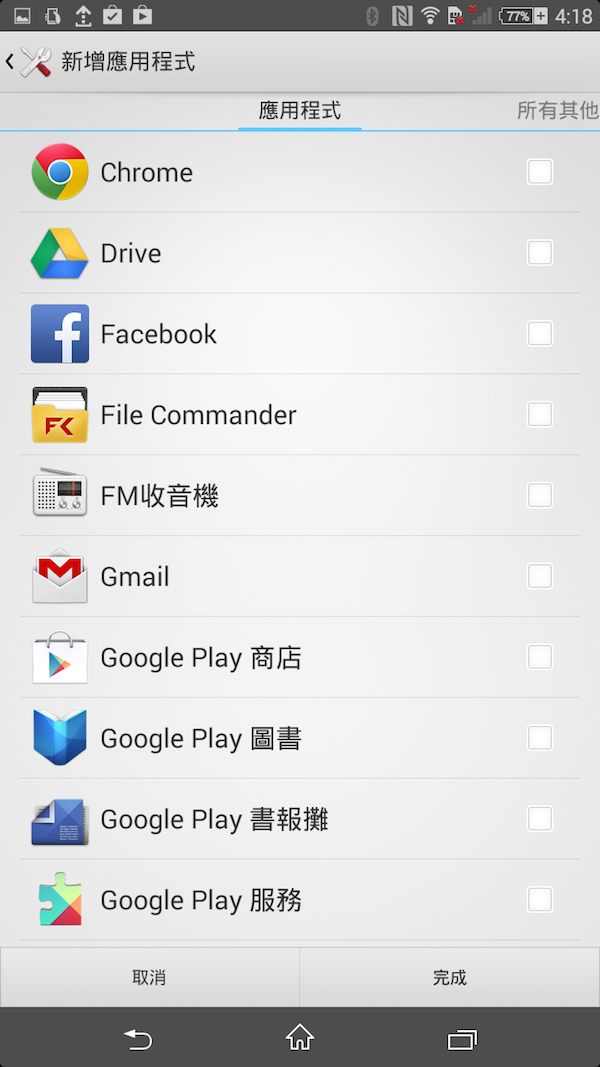Go to the system home screen
Viewport: 600px width, 1067px height.
(x=300, y=1039)
